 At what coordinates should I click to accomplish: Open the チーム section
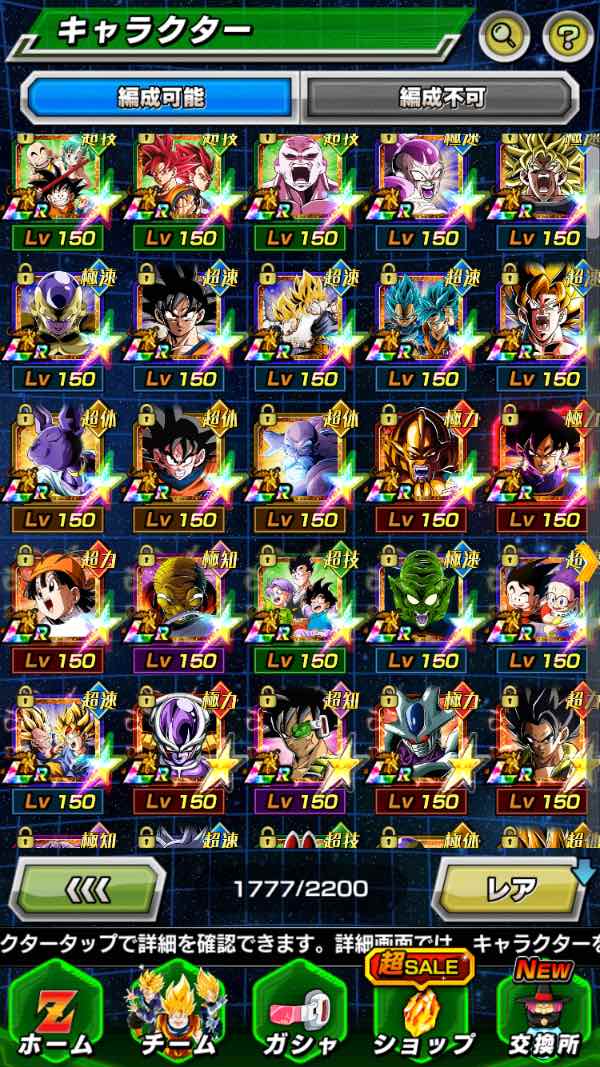(176, 1012)
